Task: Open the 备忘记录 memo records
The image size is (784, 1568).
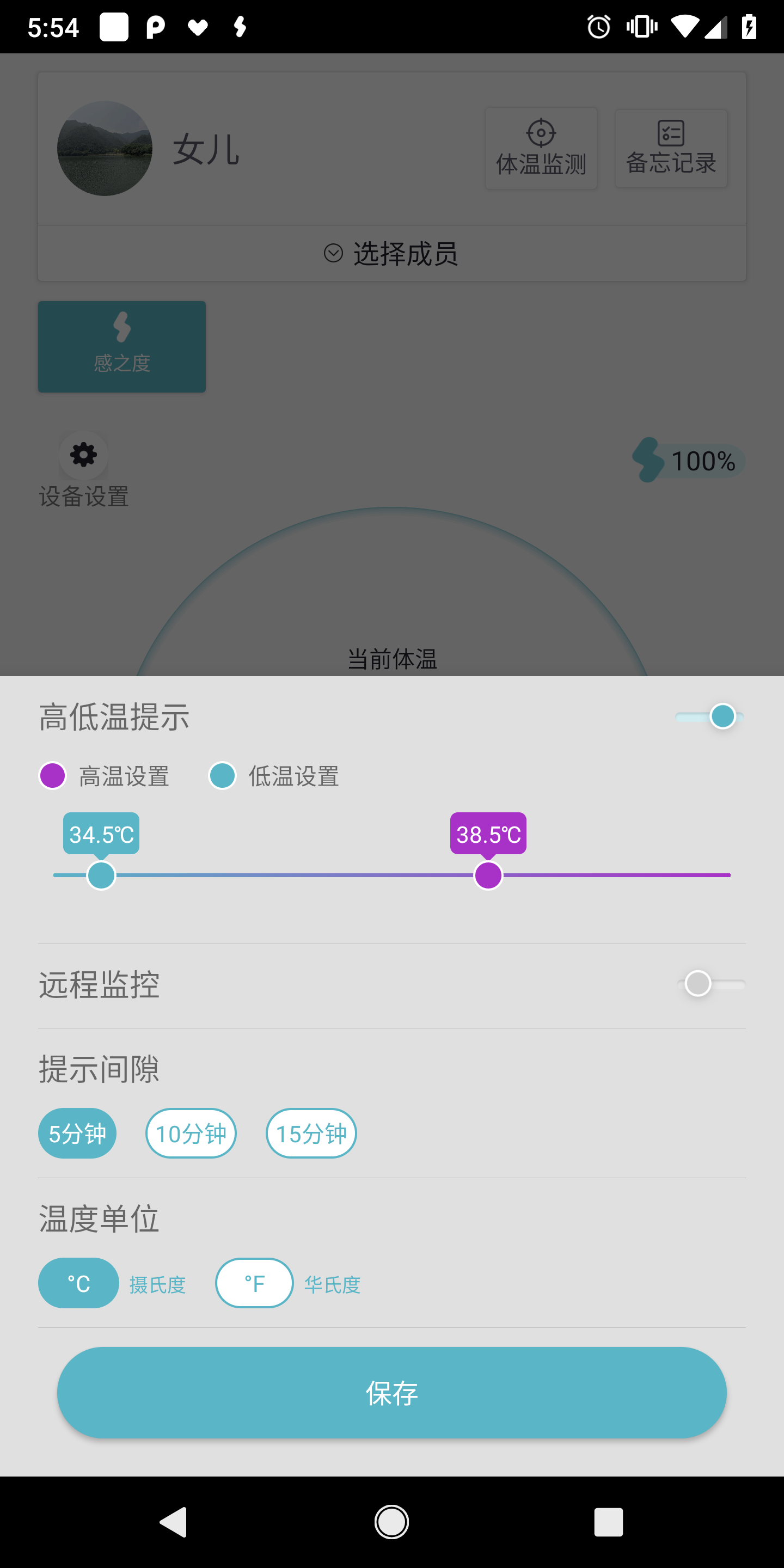Action: tap(670, 148)
